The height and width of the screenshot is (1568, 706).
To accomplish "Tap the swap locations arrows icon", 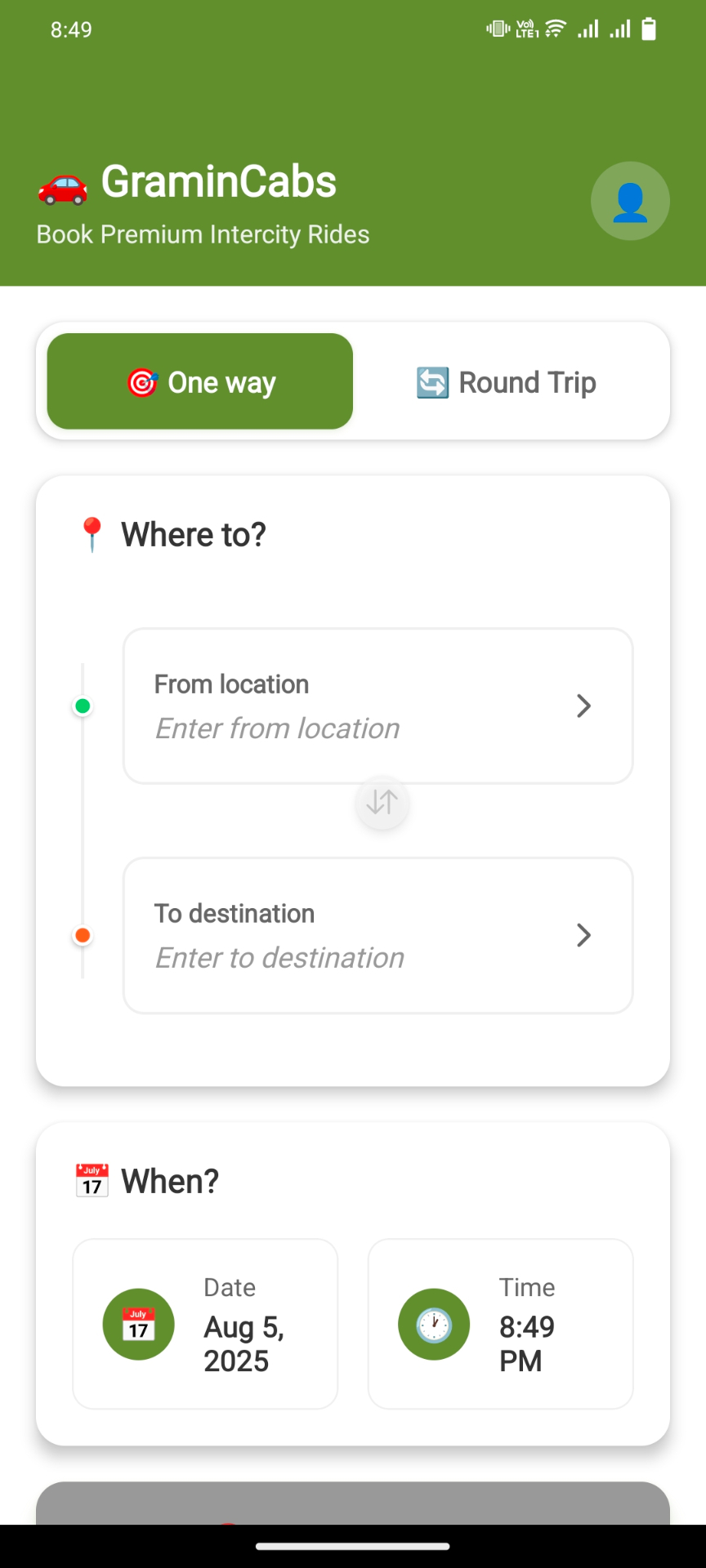I will click(x=381, y=804).
